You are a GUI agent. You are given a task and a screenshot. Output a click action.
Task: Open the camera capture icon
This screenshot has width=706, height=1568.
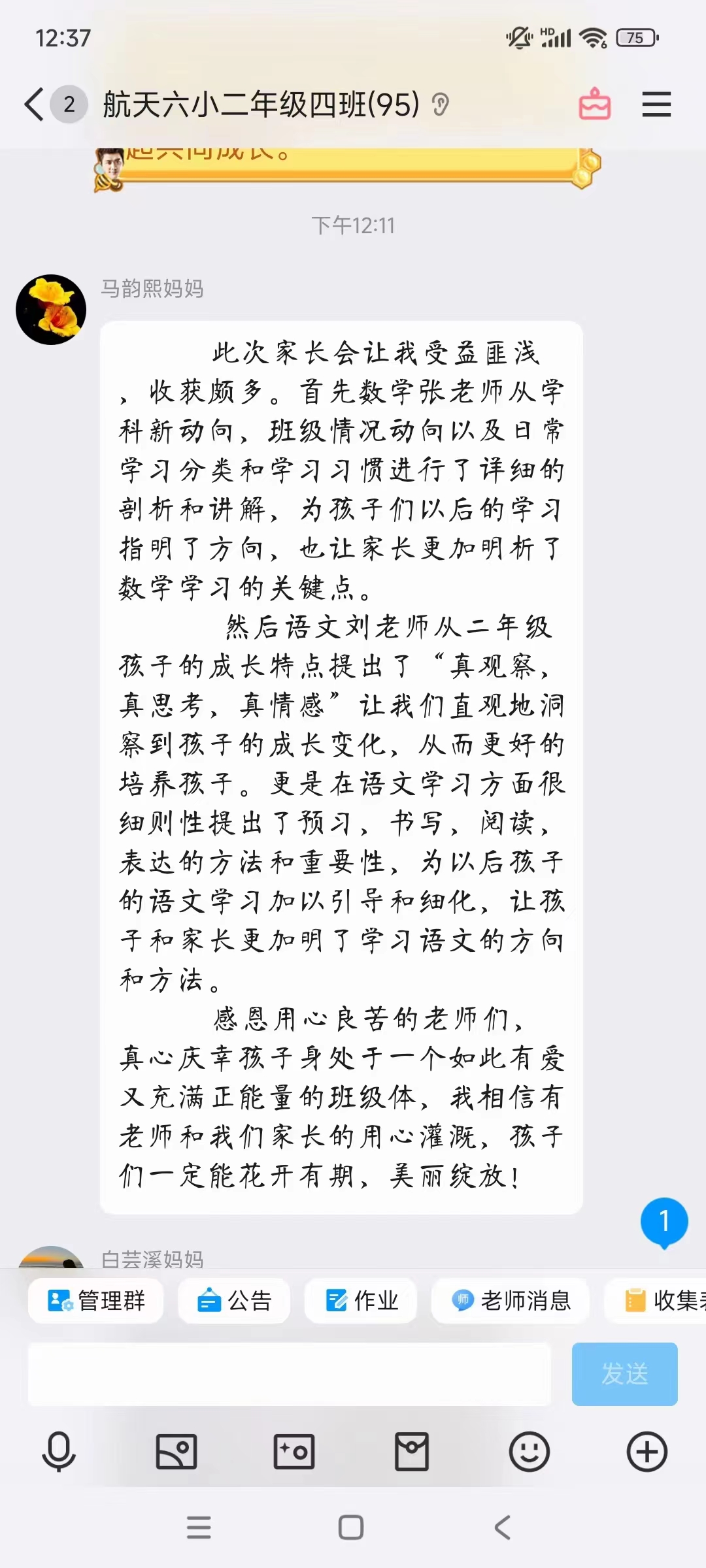[294, 1452]
